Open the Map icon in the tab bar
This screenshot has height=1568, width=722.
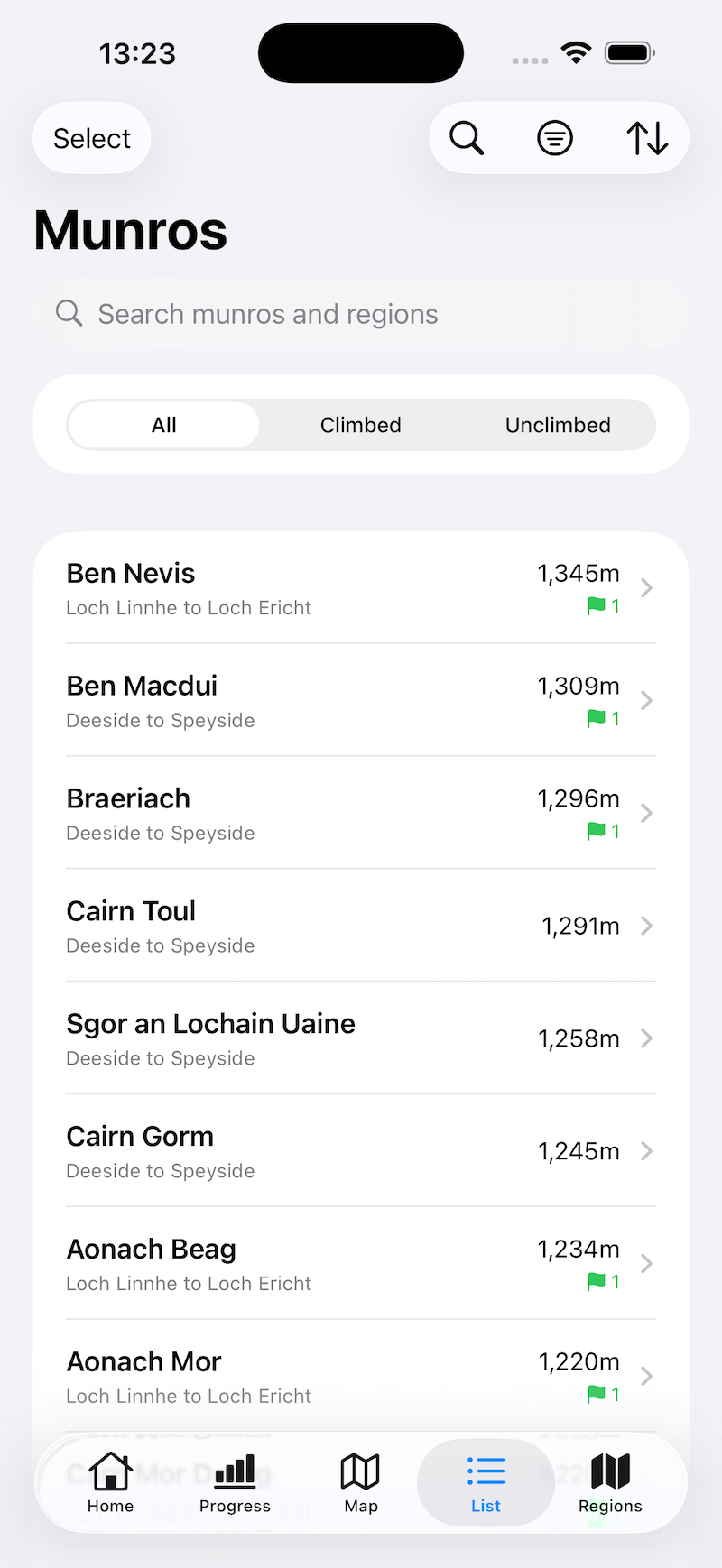point(360,1480)
